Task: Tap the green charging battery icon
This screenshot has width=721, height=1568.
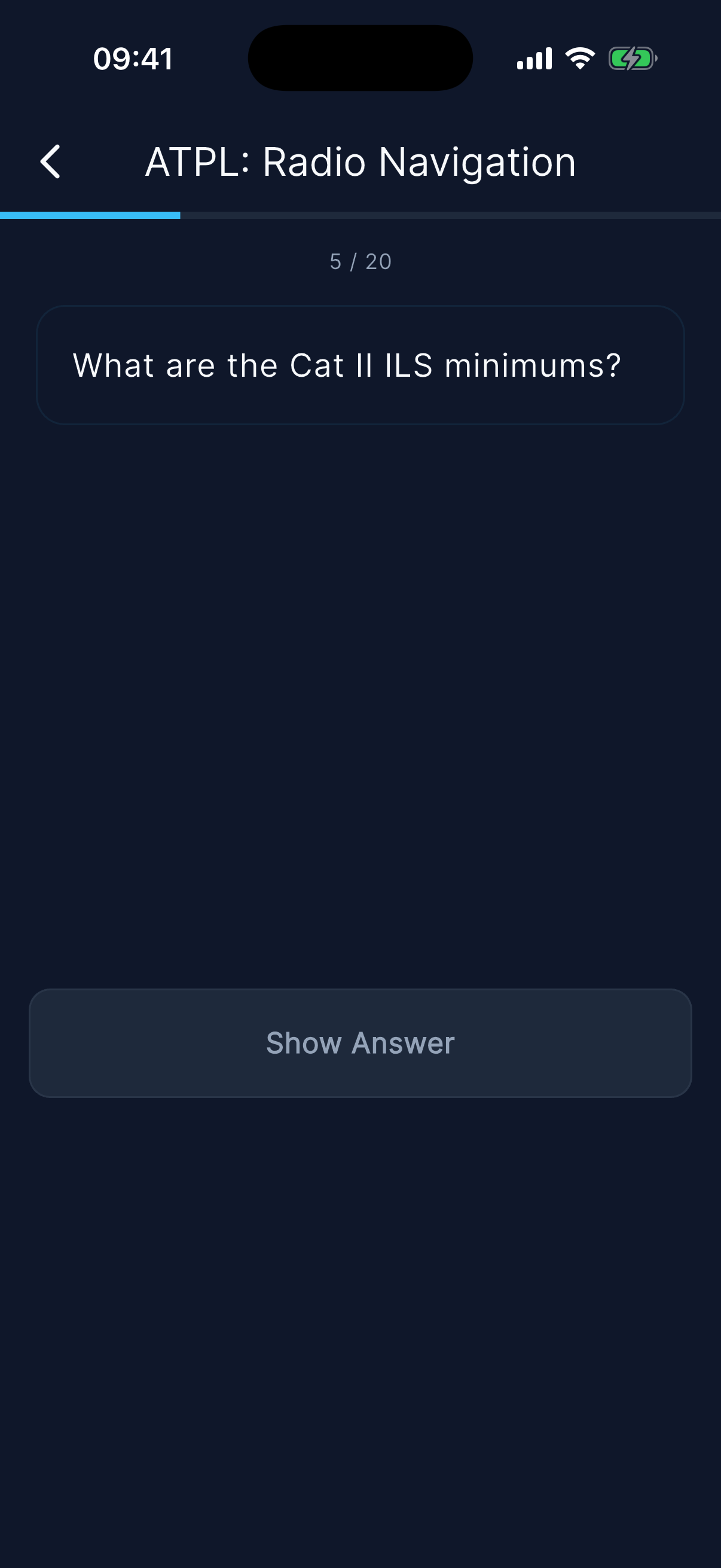Action: [x=633, y=58]
